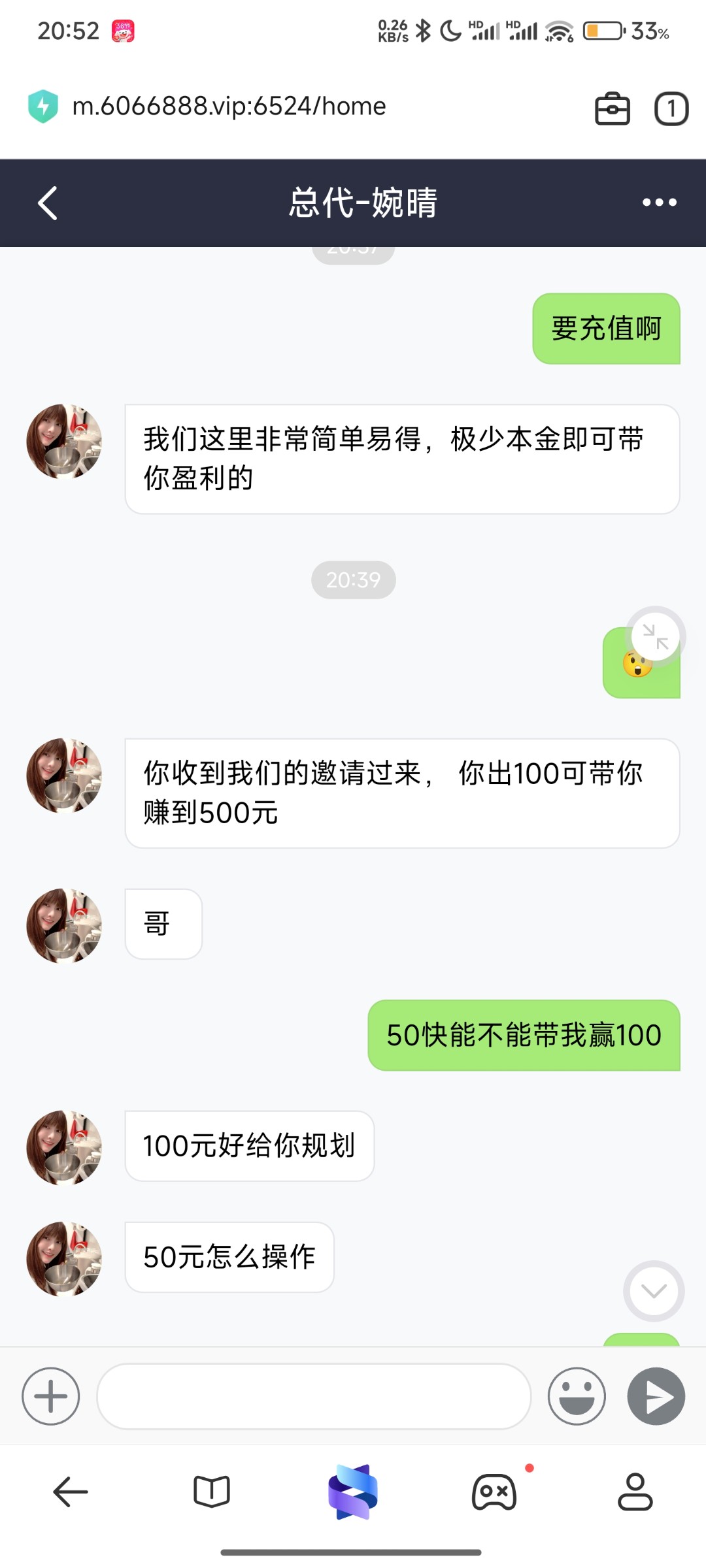Tap the collapse arrows floating button
The height and width of the screenshot is (1568, 706).
pos(655,636)
